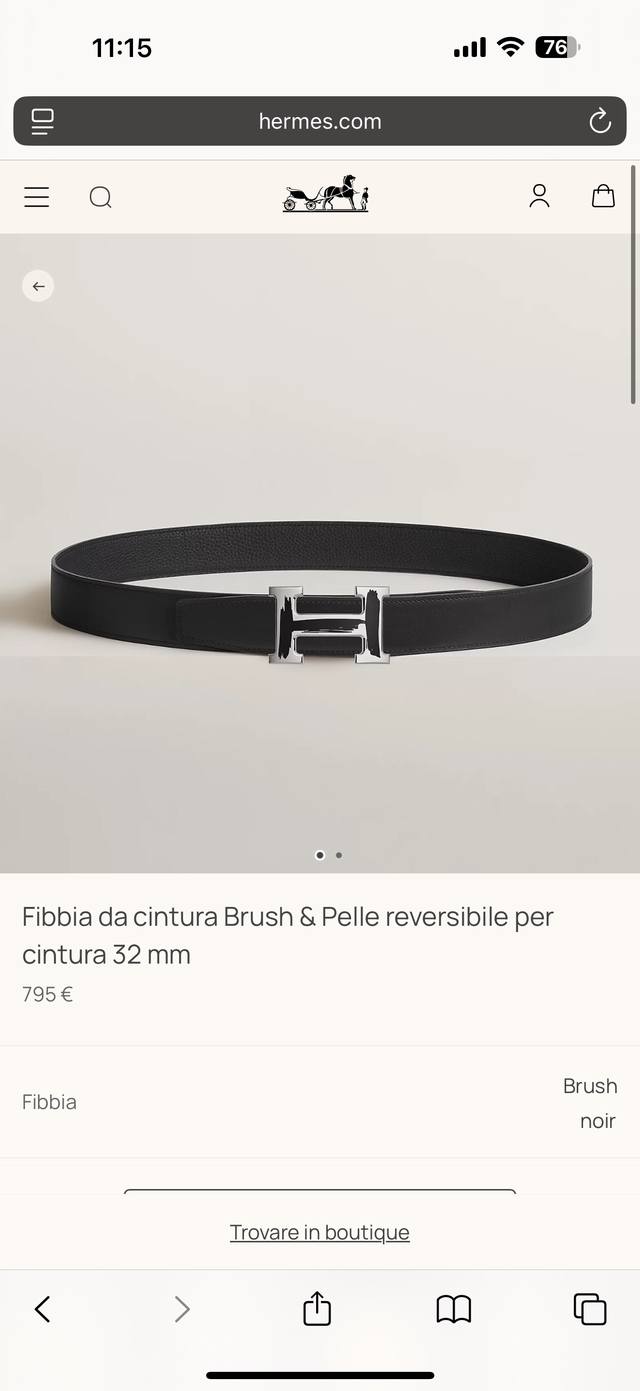Go back in Safari toolbar
The width and height of the screenshot is (640, 1391).
point(42,1309)
